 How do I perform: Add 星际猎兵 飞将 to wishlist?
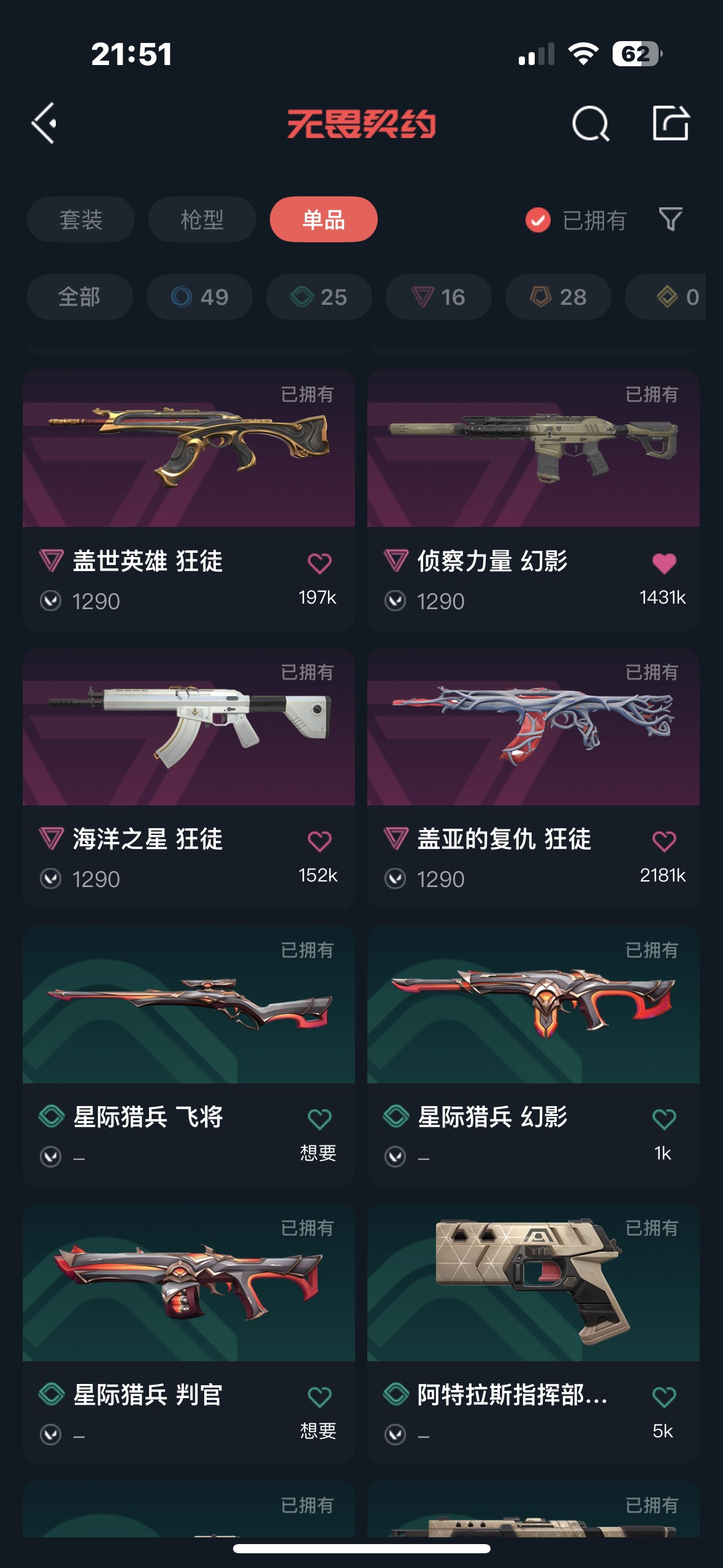(319, 1119)
